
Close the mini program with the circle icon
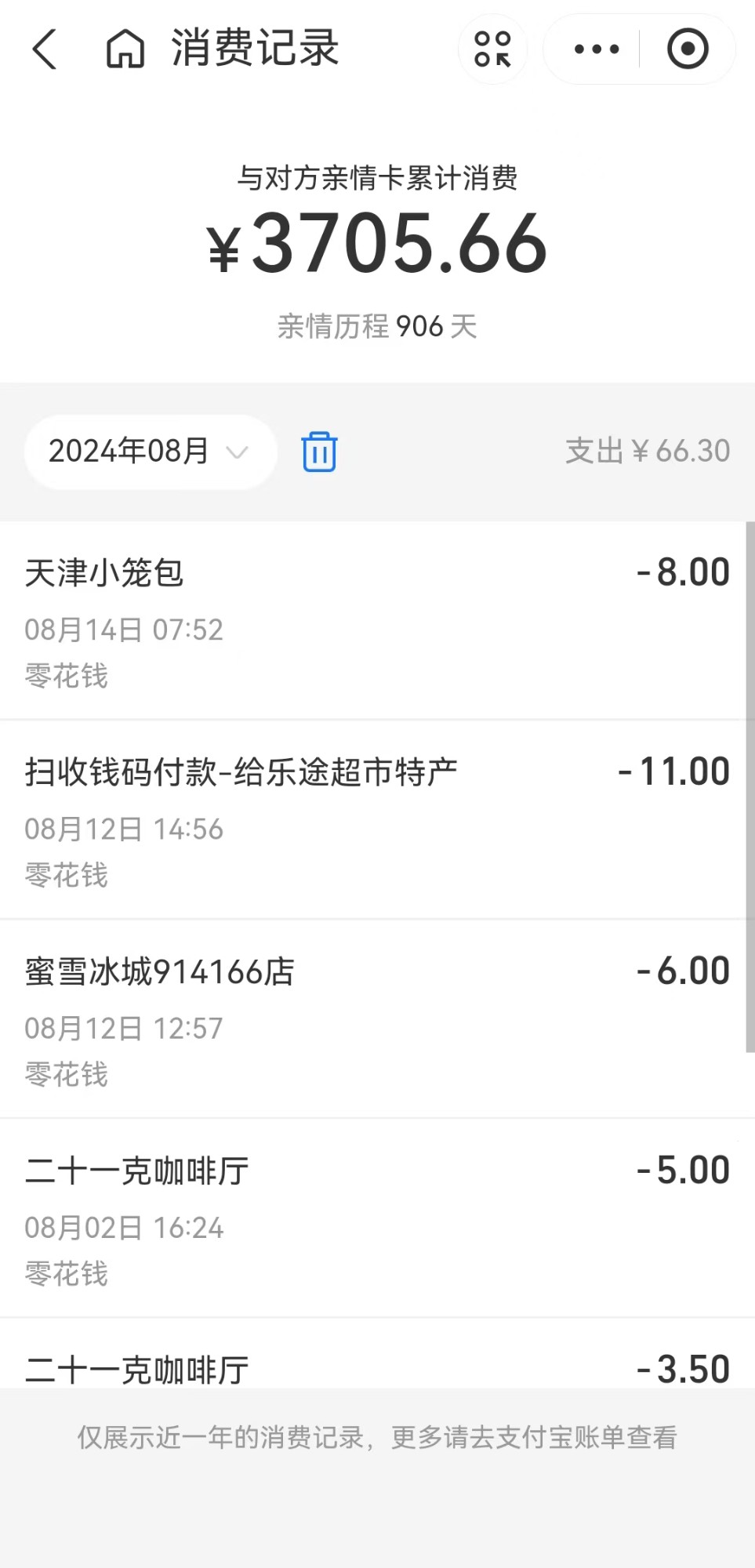point(688,49)
